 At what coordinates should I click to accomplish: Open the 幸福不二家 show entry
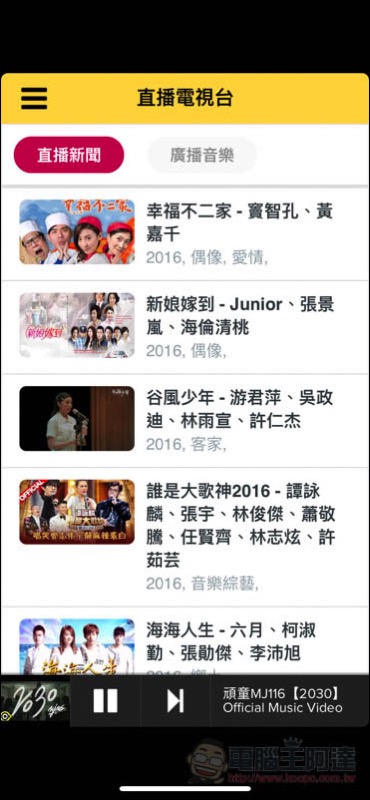pos(185,233)
